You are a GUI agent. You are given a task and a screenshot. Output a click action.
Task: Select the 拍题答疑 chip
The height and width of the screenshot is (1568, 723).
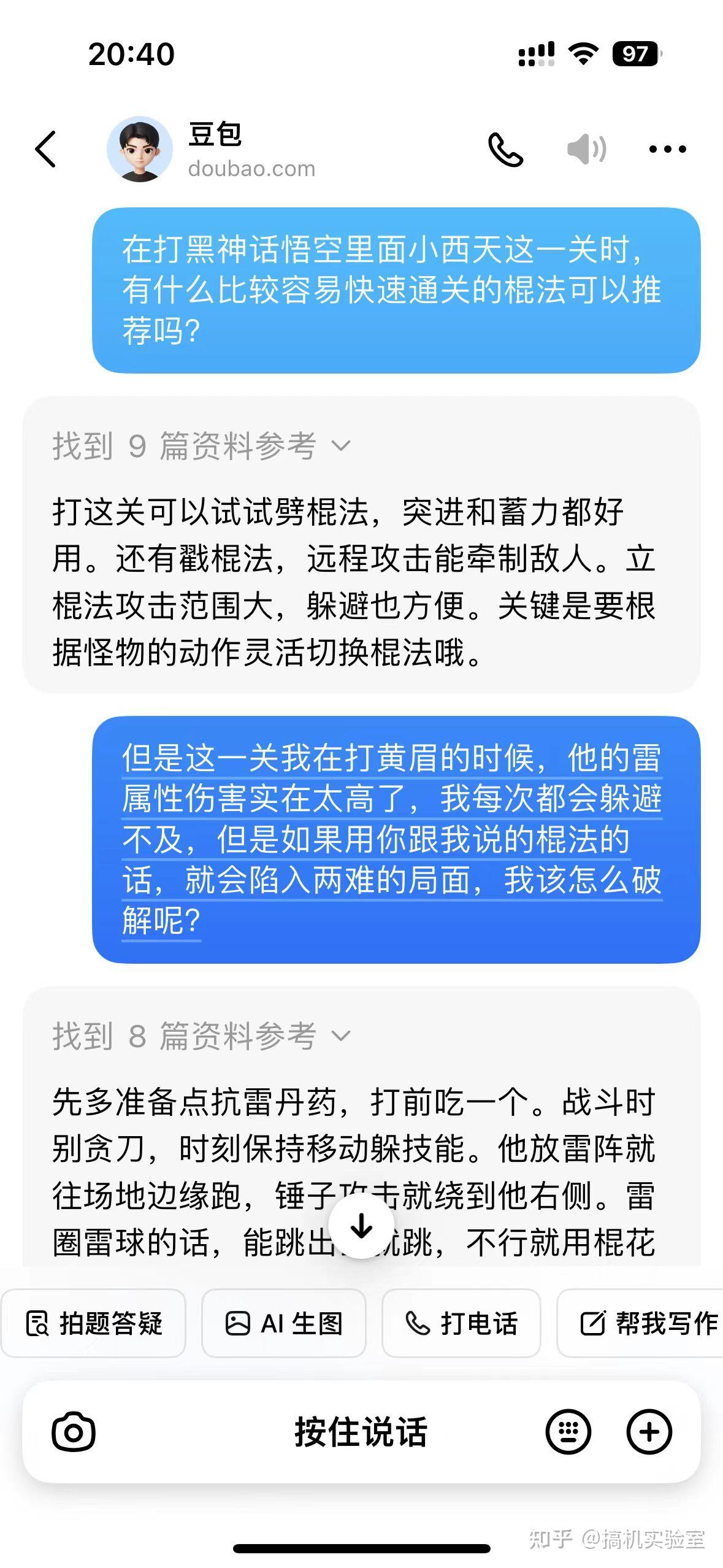[x=94, y=1323]
